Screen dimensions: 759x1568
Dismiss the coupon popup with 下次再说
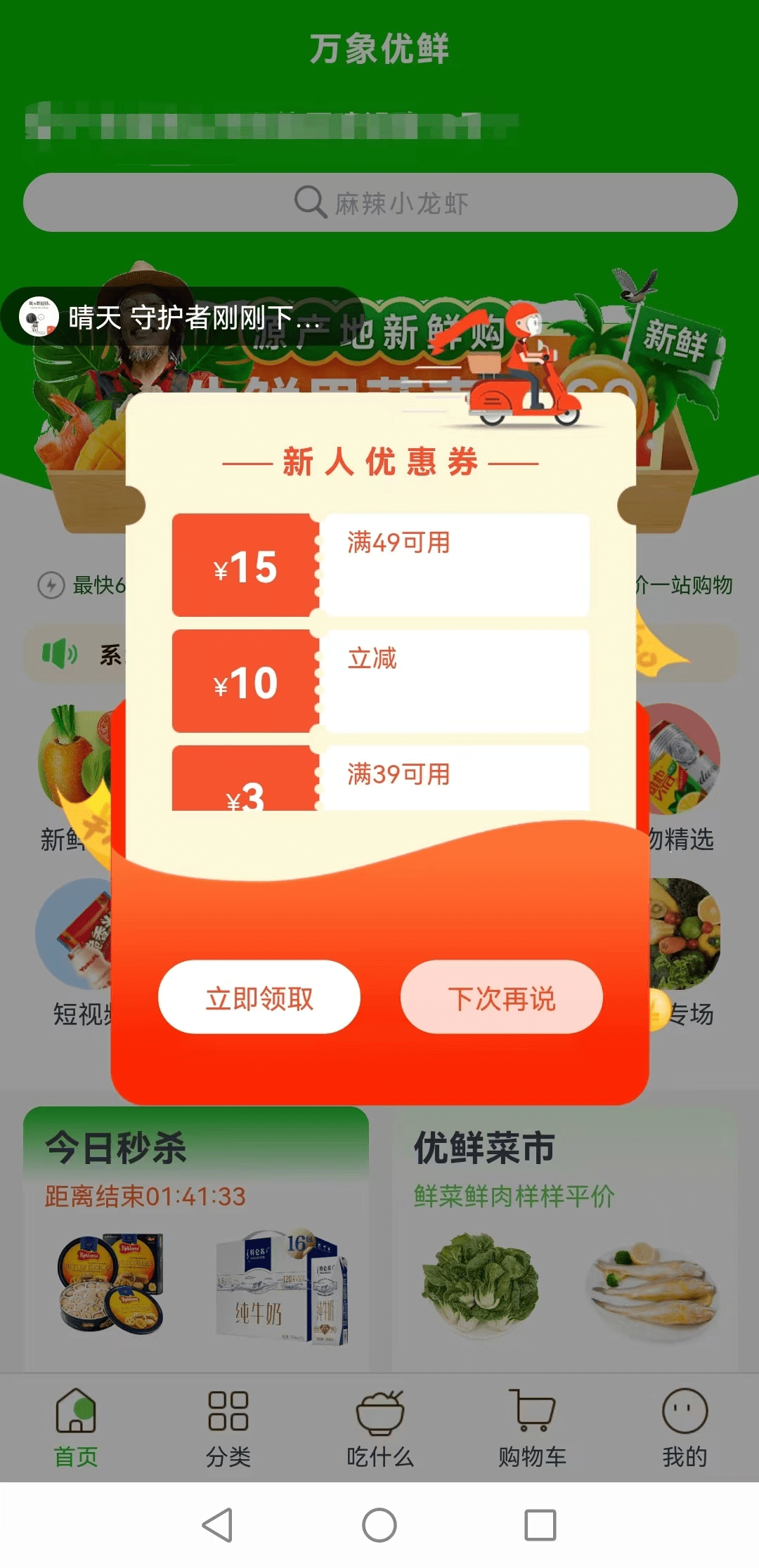(x=501, y=997)
